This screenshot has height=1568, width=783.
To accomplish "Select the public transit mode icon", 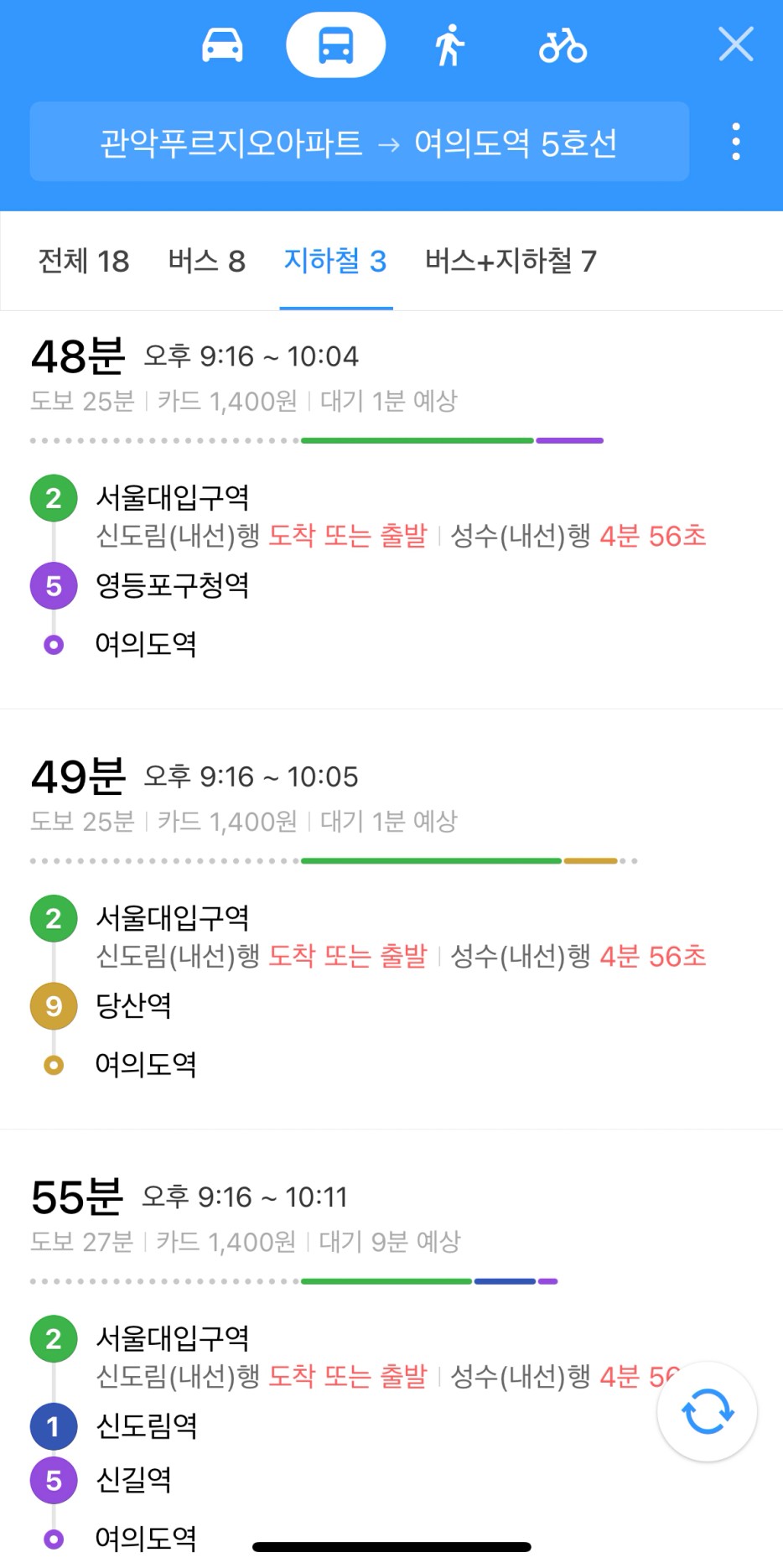I will tap(335, 45).
